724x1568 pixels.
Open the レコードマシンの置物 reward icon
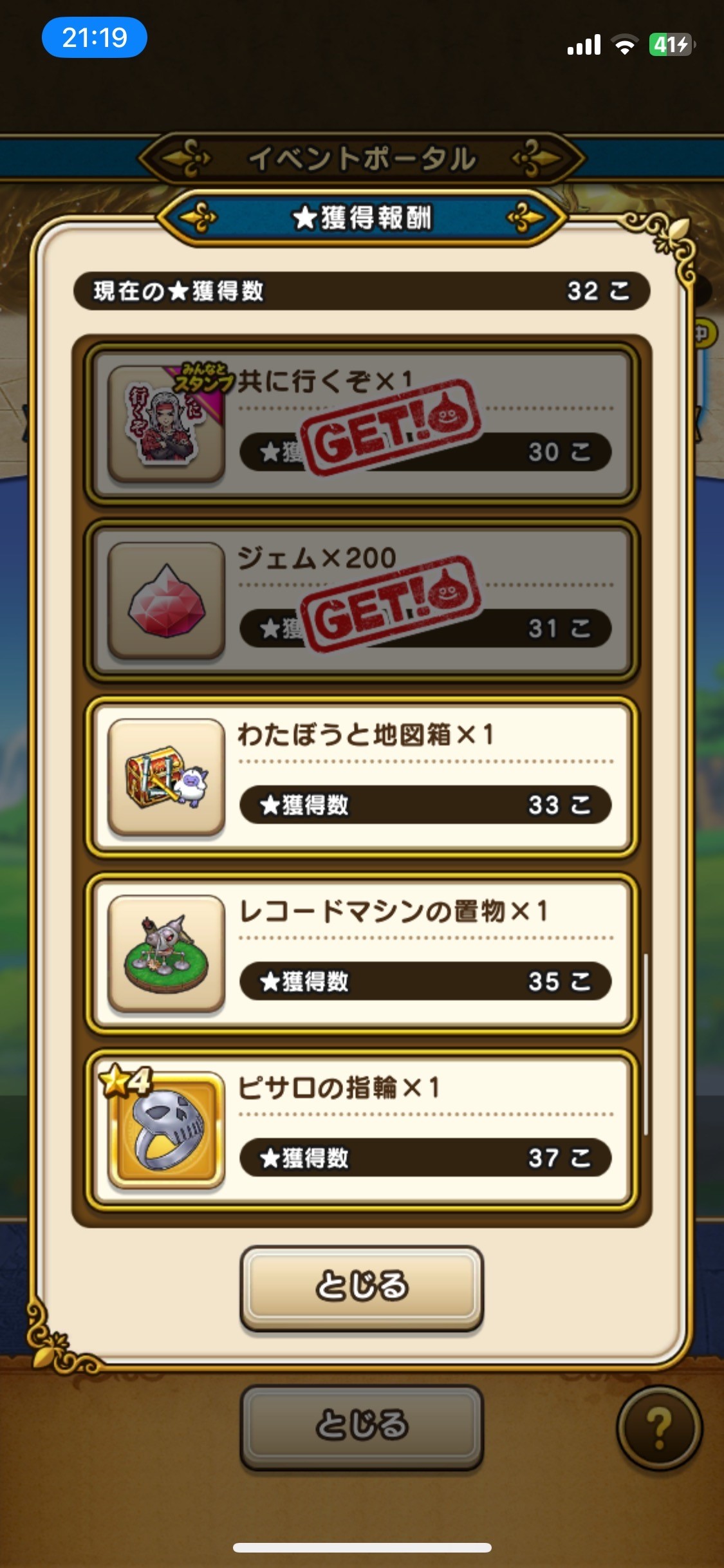[x=167, y=954]
